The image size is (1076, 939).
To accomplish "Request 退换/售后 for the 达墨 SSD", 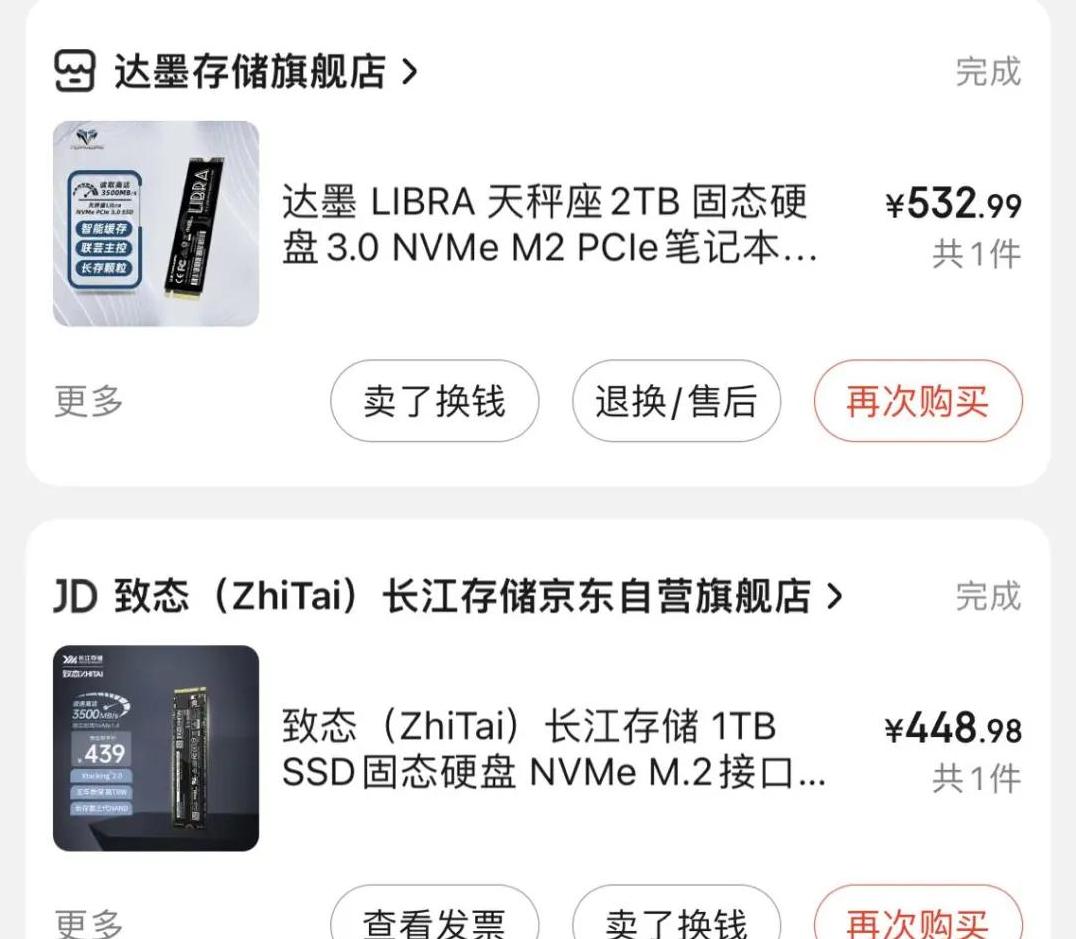I will pos(676,402).
